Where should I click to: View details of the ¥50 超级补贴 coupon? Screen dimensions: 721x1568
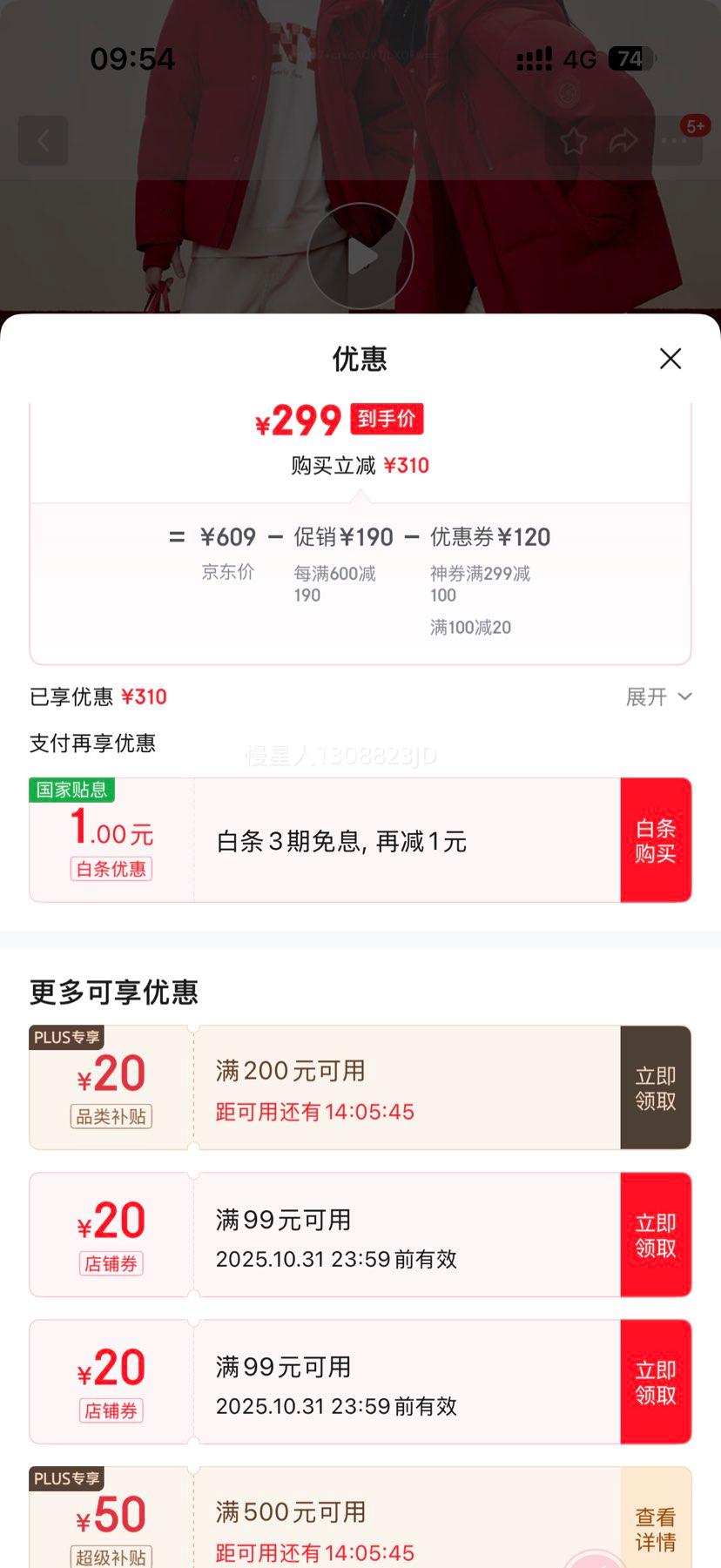[656, 1529]
